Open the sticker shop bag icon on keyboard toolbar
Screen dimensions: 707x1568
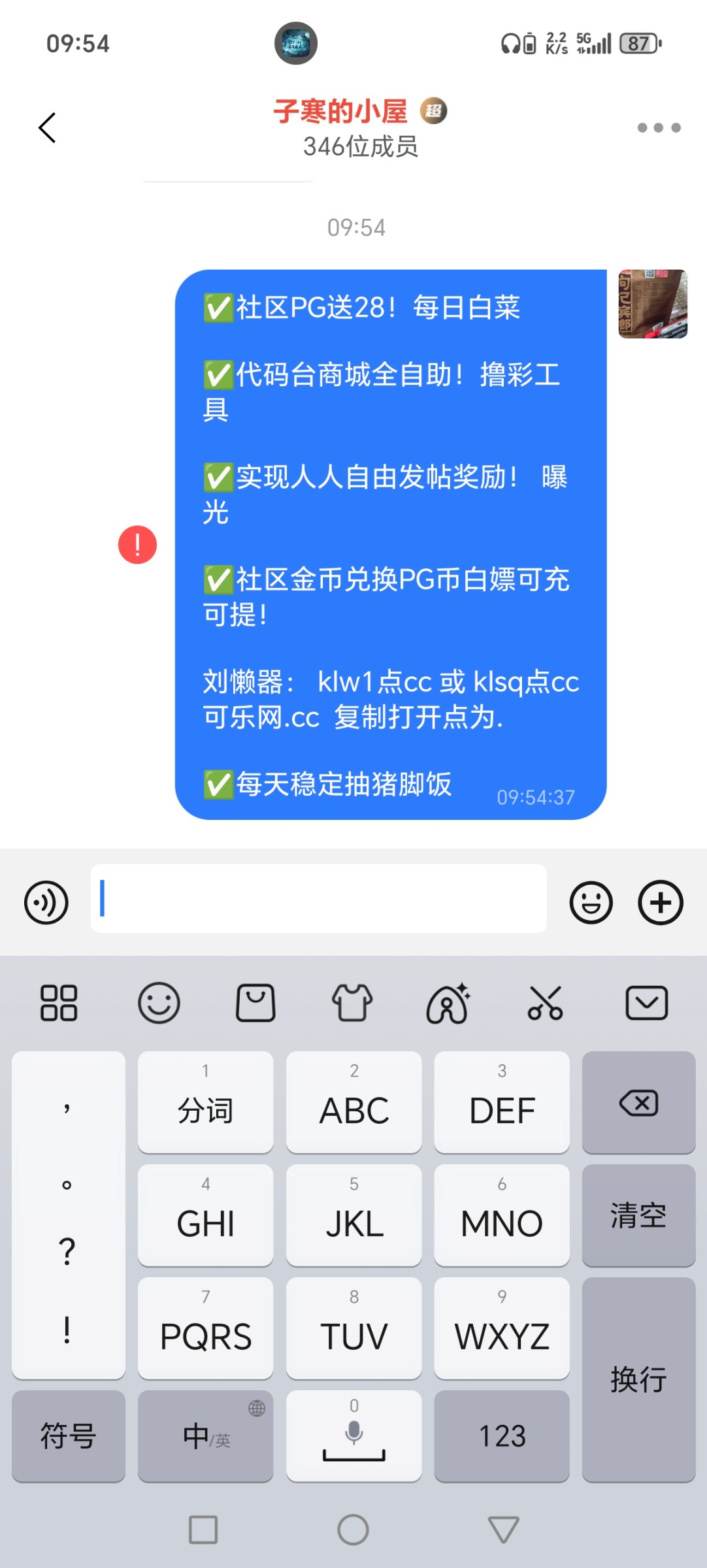coord(256,1002)
